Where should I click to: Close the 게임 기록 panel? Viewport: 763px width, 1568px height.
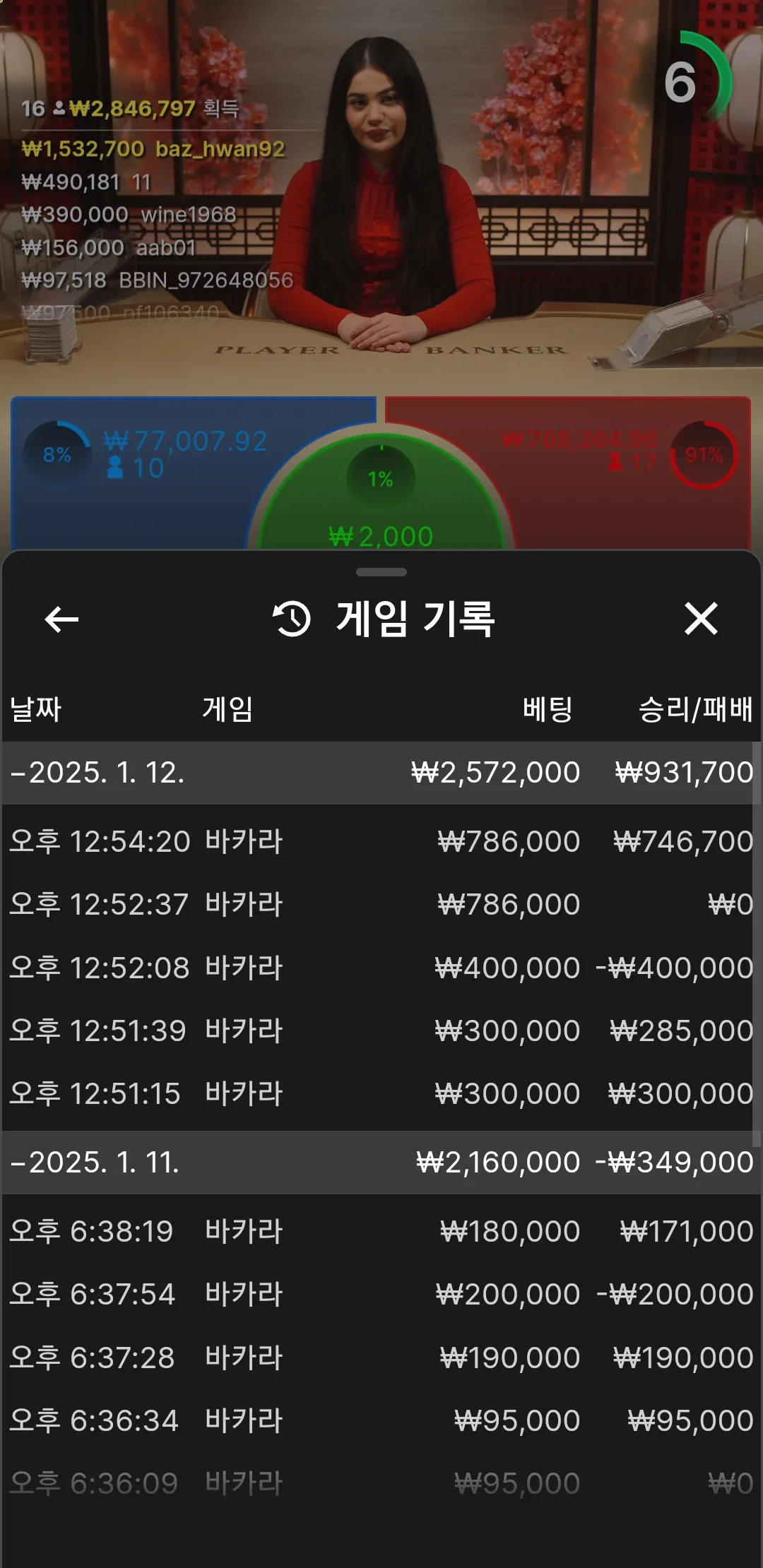coord(701,619)
